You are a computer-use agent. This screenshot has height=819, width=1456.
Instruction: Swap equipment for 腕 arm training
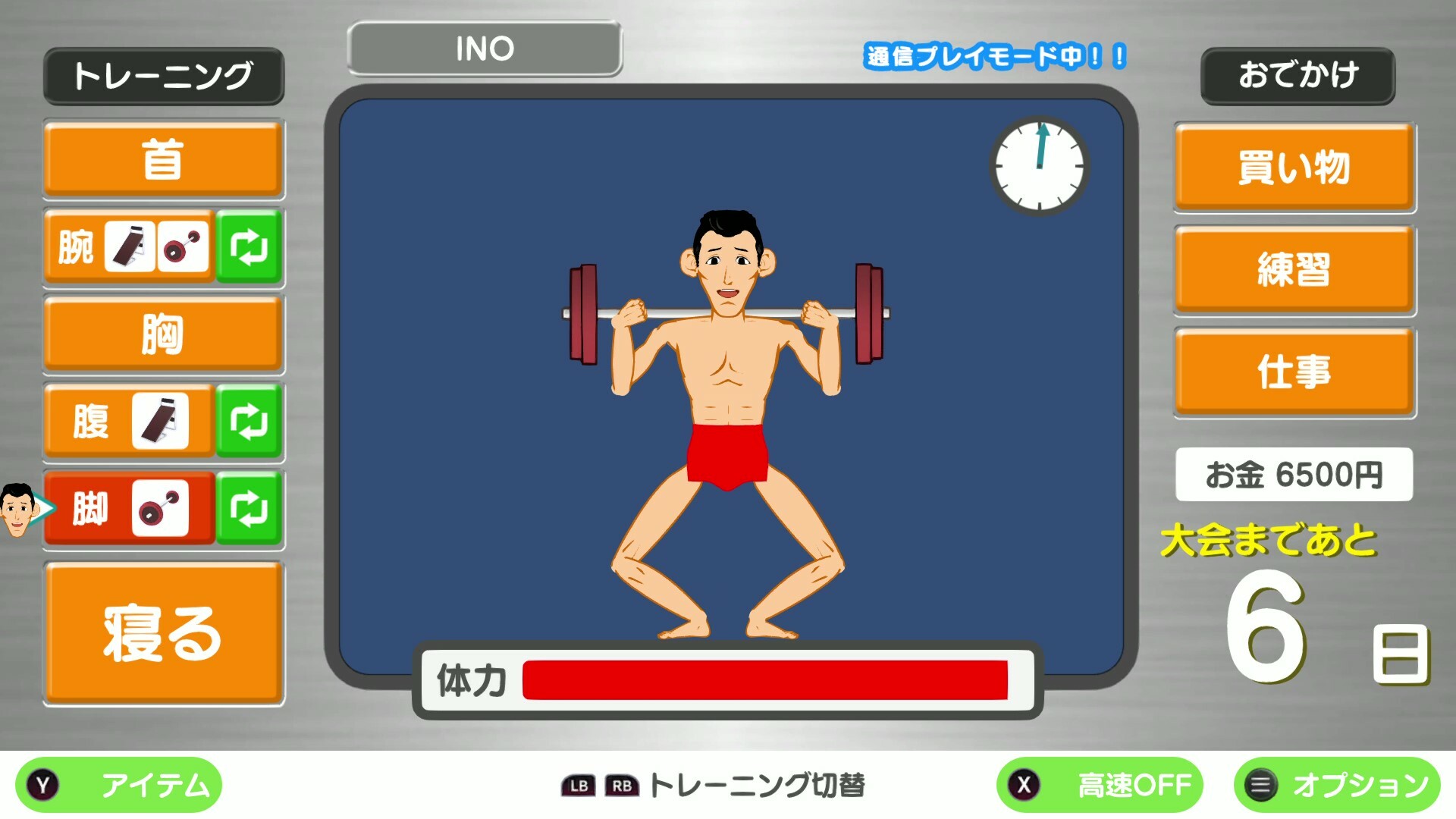(x=249, y=247)
